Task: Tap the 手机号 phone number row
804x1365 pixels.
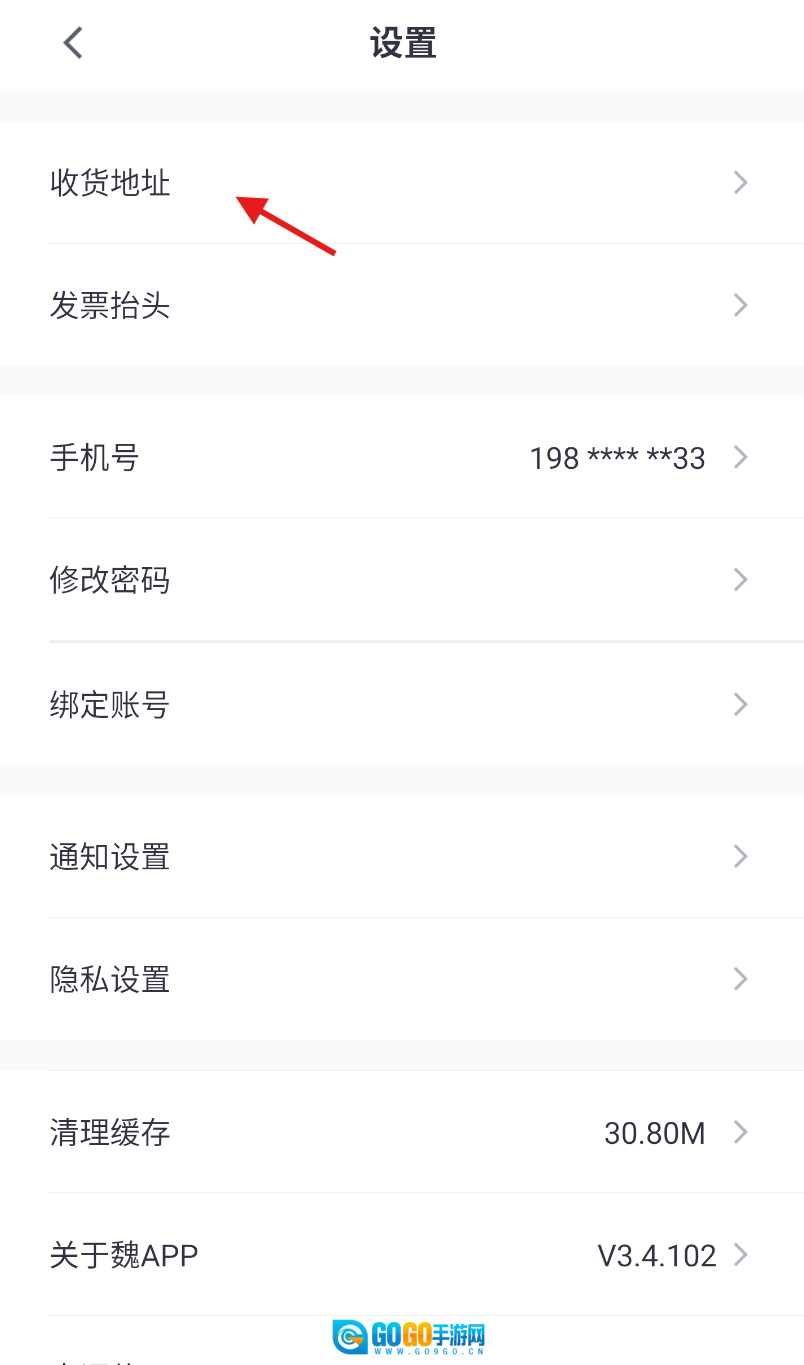Action: [400, 458]
